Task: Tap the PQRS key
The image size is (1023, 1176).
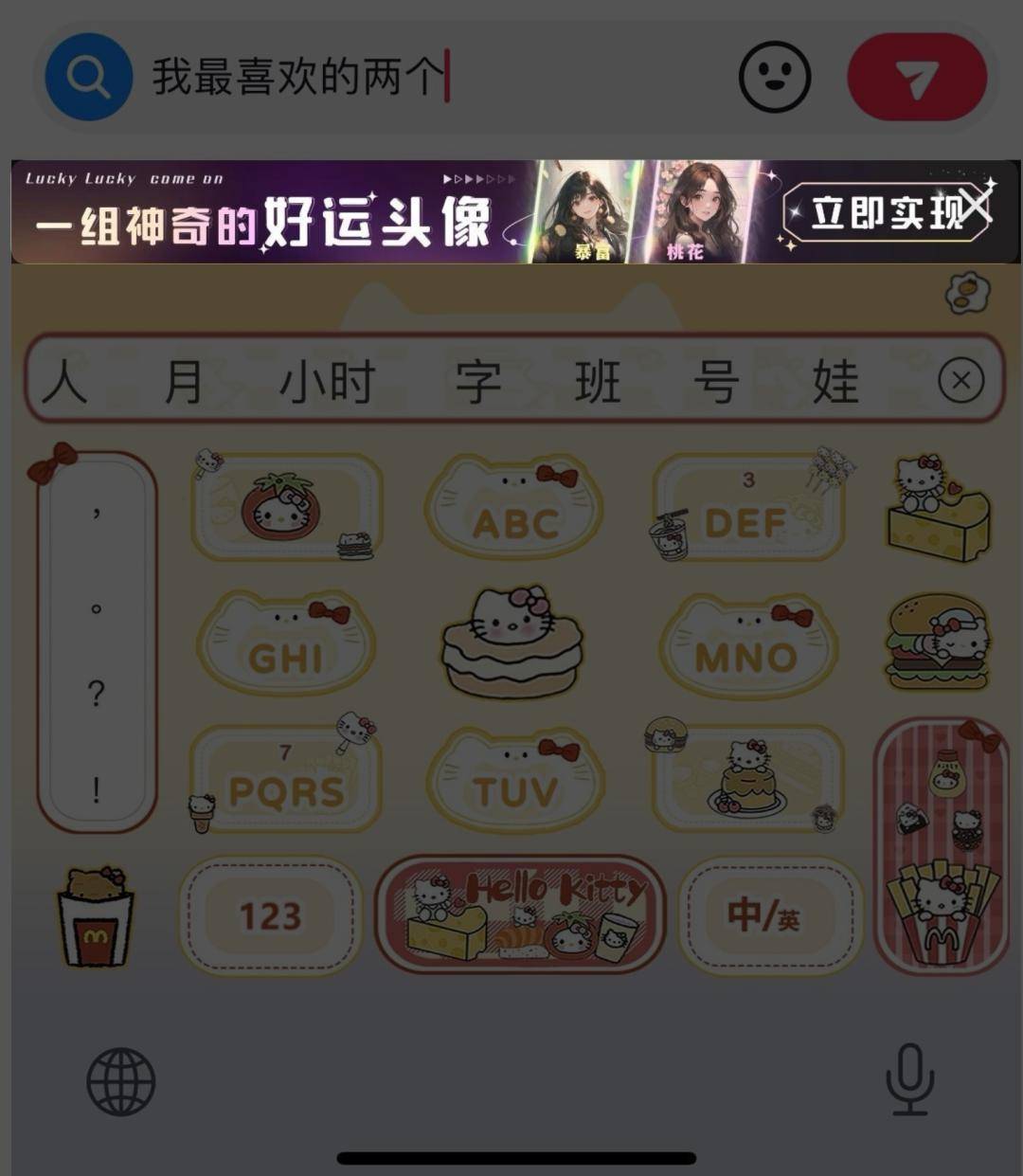Action: click(285, 780)
